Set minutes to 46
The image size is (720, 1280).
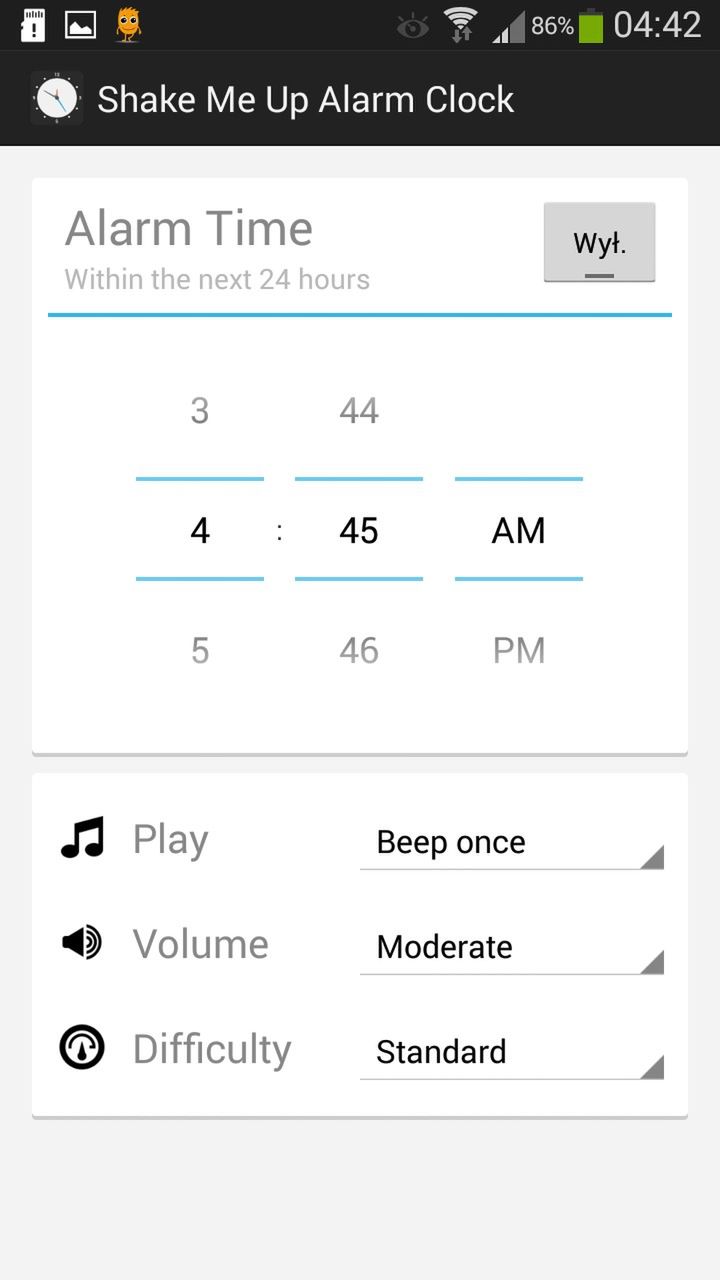click(359, 651)
